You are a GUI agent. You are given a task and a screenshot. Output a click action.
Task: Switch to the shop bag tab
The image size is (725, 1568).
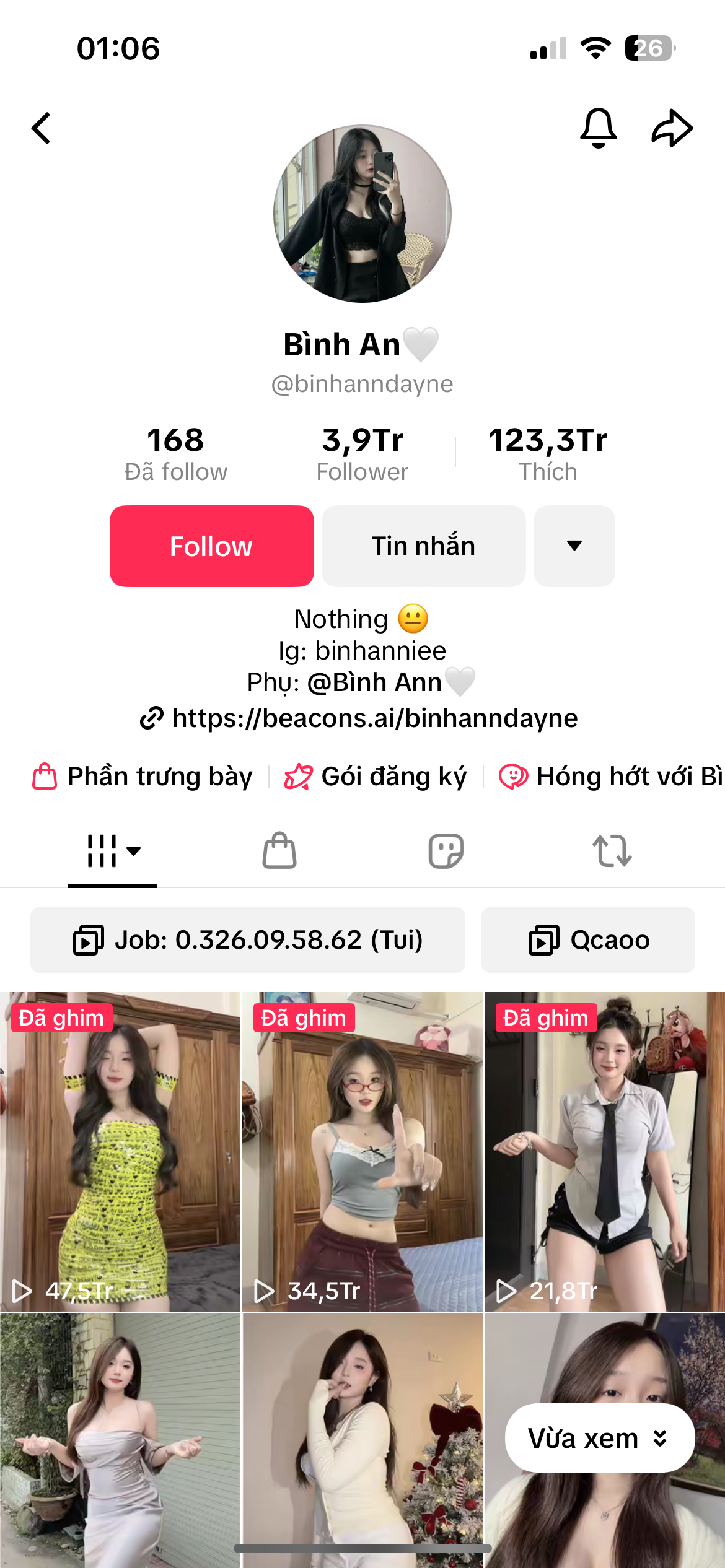point(279,851)
